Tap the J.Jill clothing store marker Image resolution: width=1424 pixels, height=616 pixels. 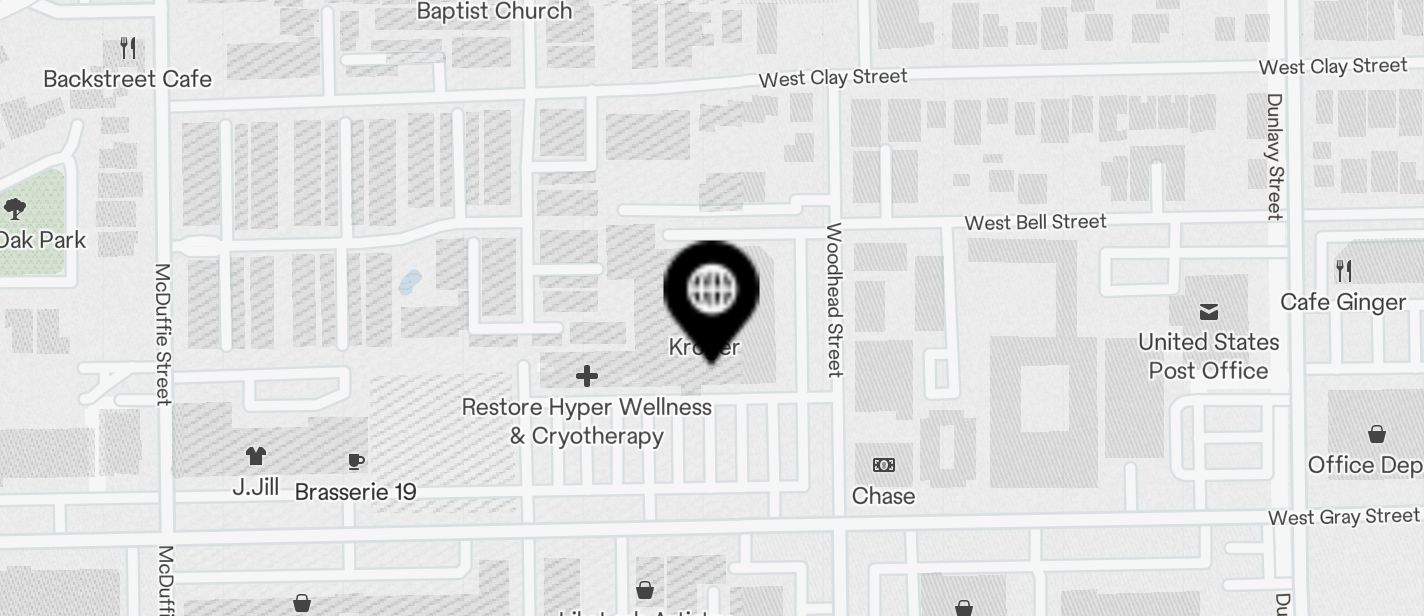coord(256,456)
